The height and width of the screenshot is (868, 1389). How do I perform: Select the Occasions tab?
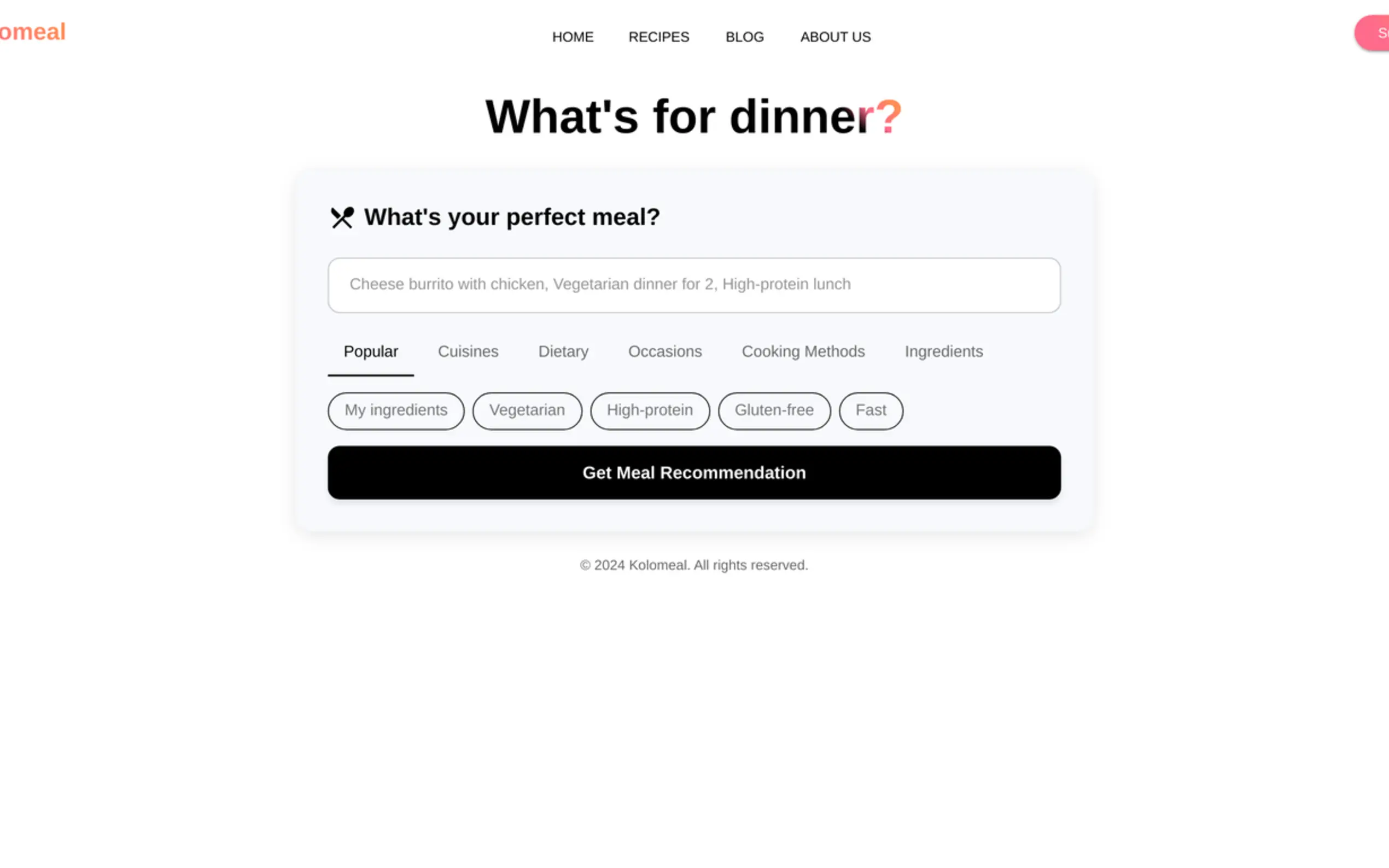(664, 351)
